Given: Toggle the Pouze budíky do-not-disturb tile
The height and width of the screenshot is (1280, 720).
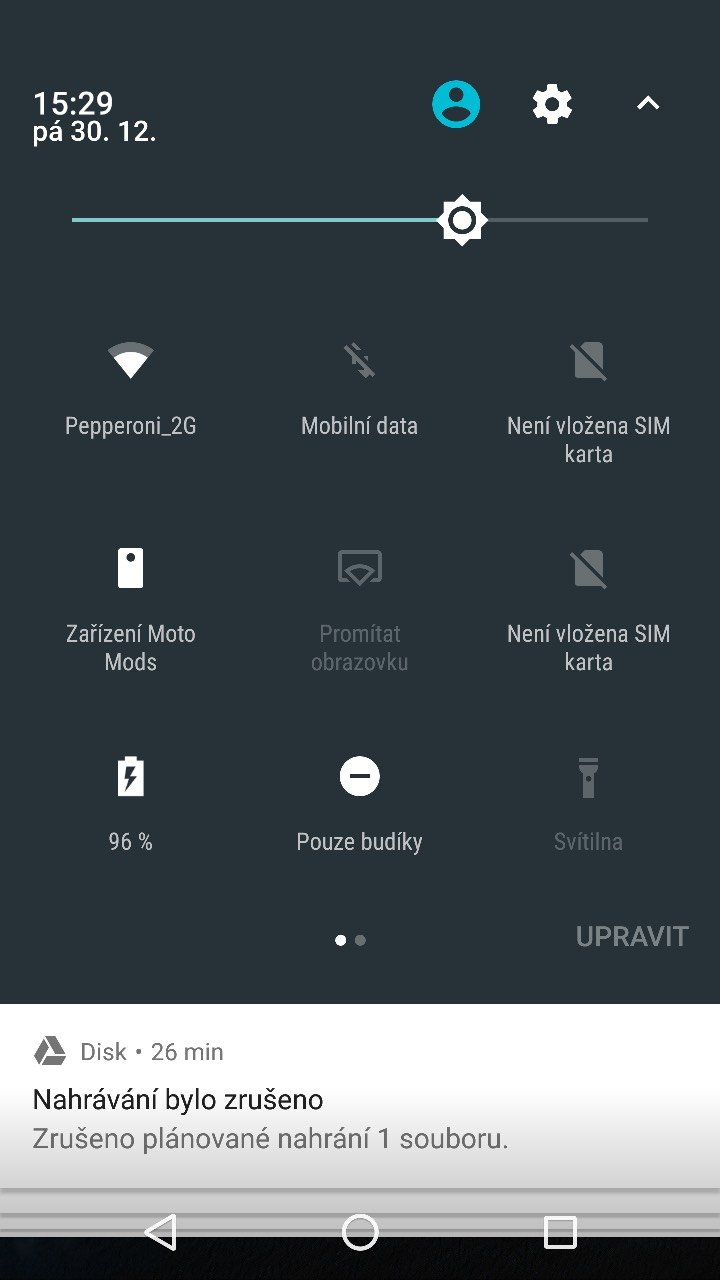Looking at the screenshot, I should pos(359,776).
